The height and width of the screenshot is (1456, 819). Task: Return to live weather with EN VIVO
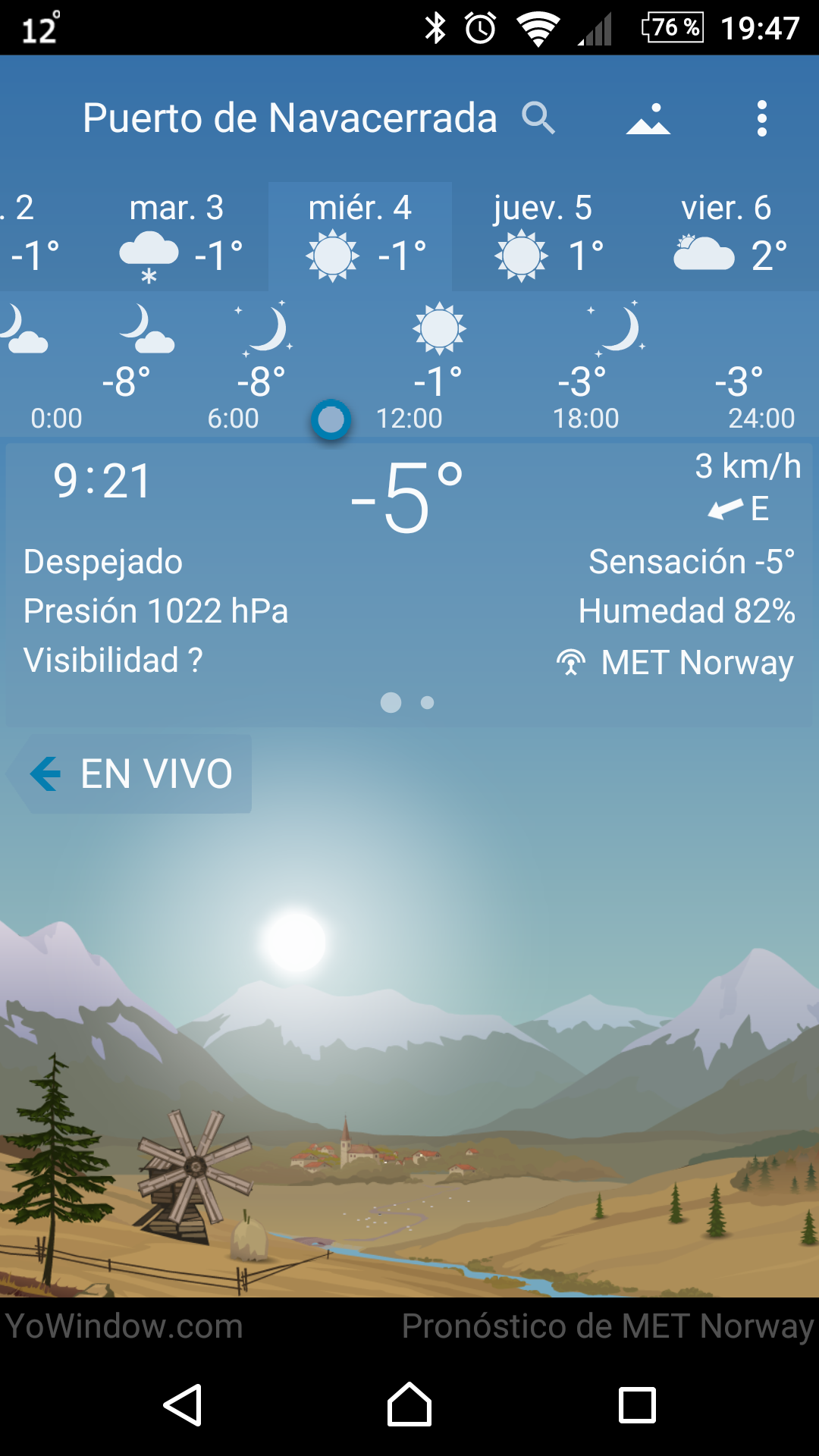point(130,773)
